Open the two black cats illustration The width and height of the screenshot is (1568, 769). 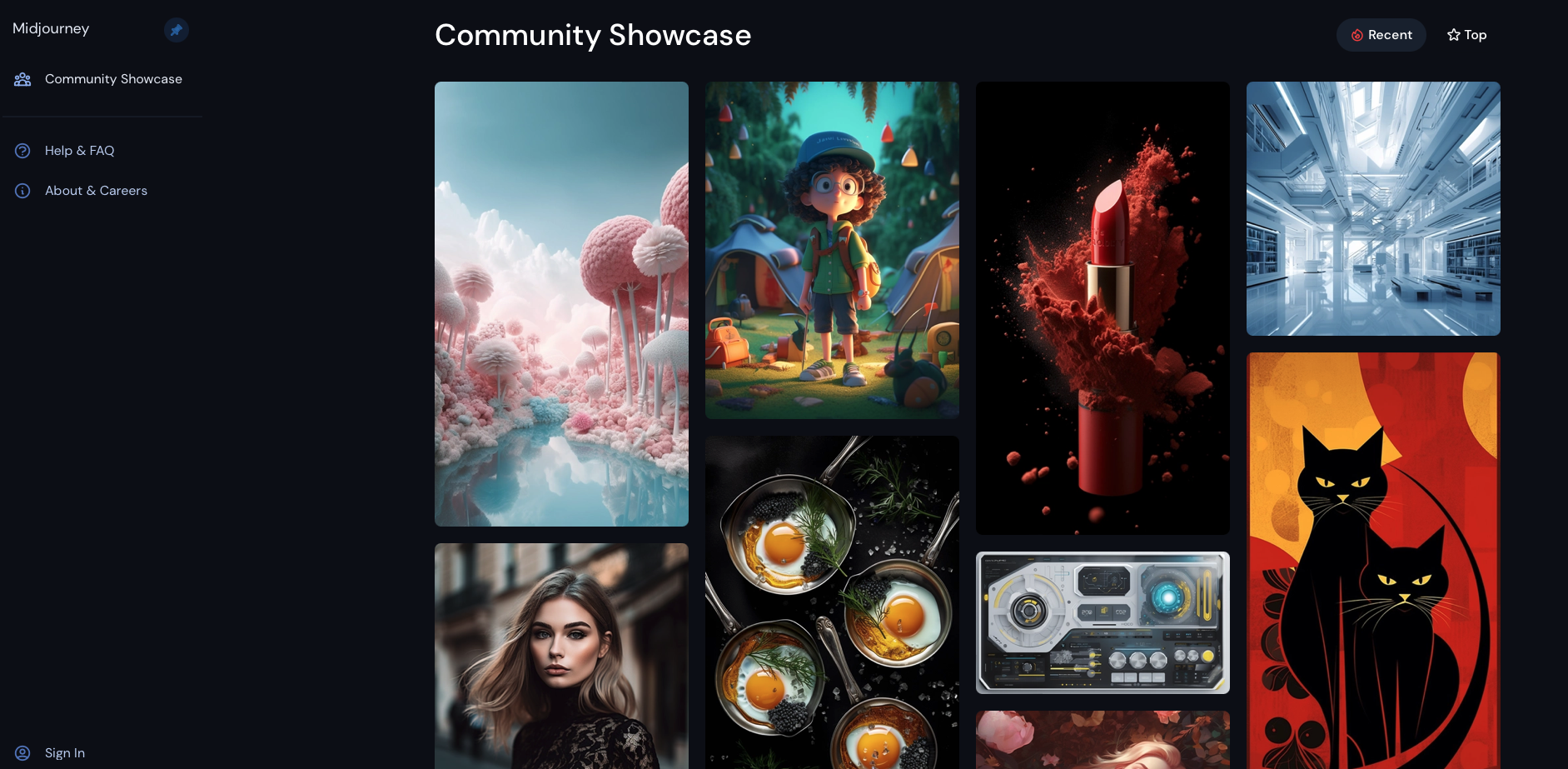point(1373,560)
